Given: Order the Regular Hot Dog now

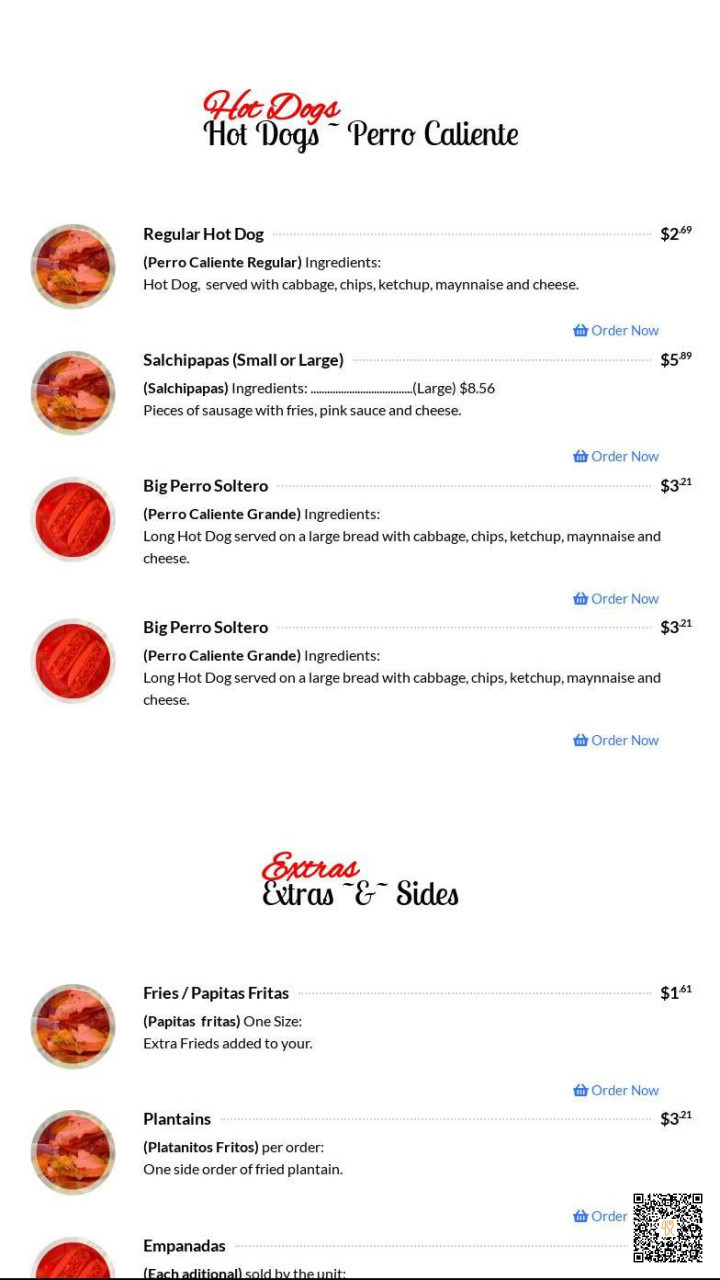Looking at the screenshot, I should [x=616, y=330].
